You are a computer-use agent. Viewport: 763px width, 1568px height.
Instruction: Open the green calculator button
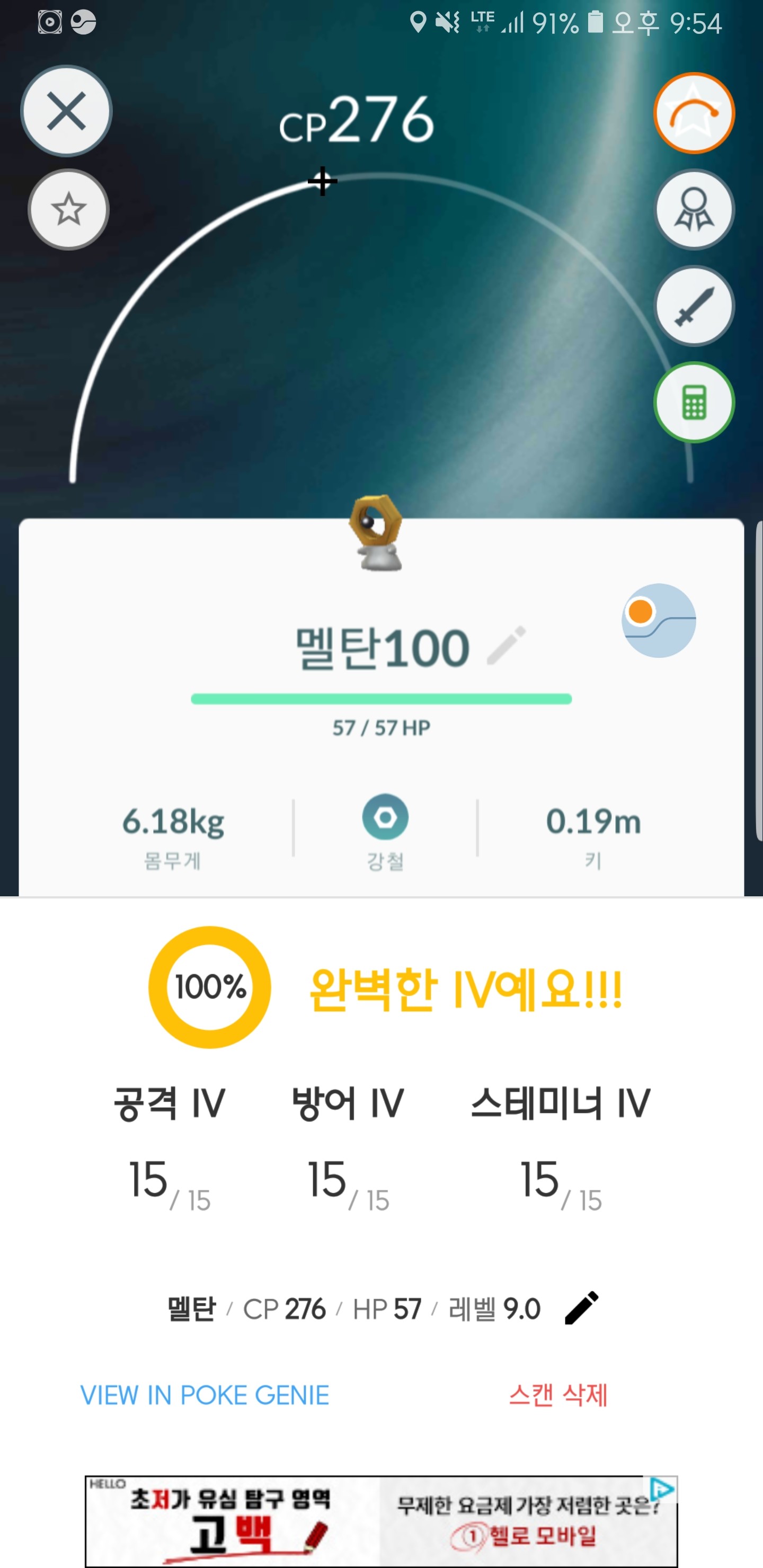click(694, 403)
